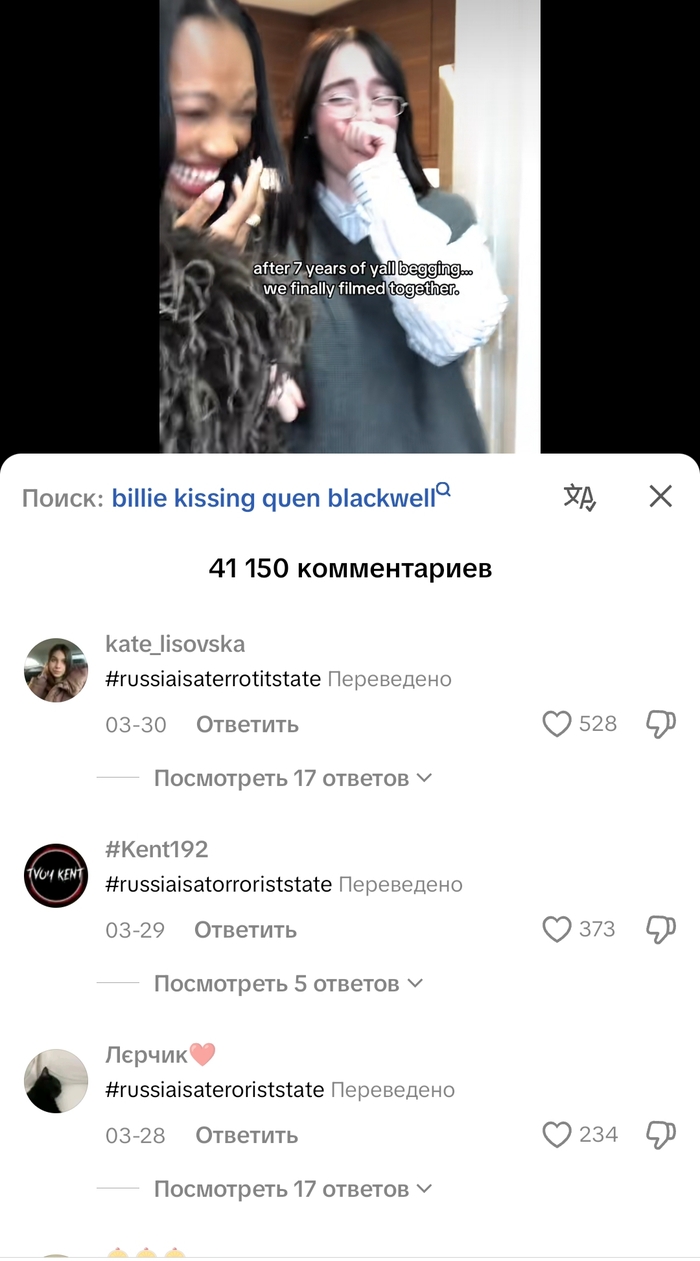Reply to #Kent192's comment
700x1261 pixels.
tap(245, 930)
